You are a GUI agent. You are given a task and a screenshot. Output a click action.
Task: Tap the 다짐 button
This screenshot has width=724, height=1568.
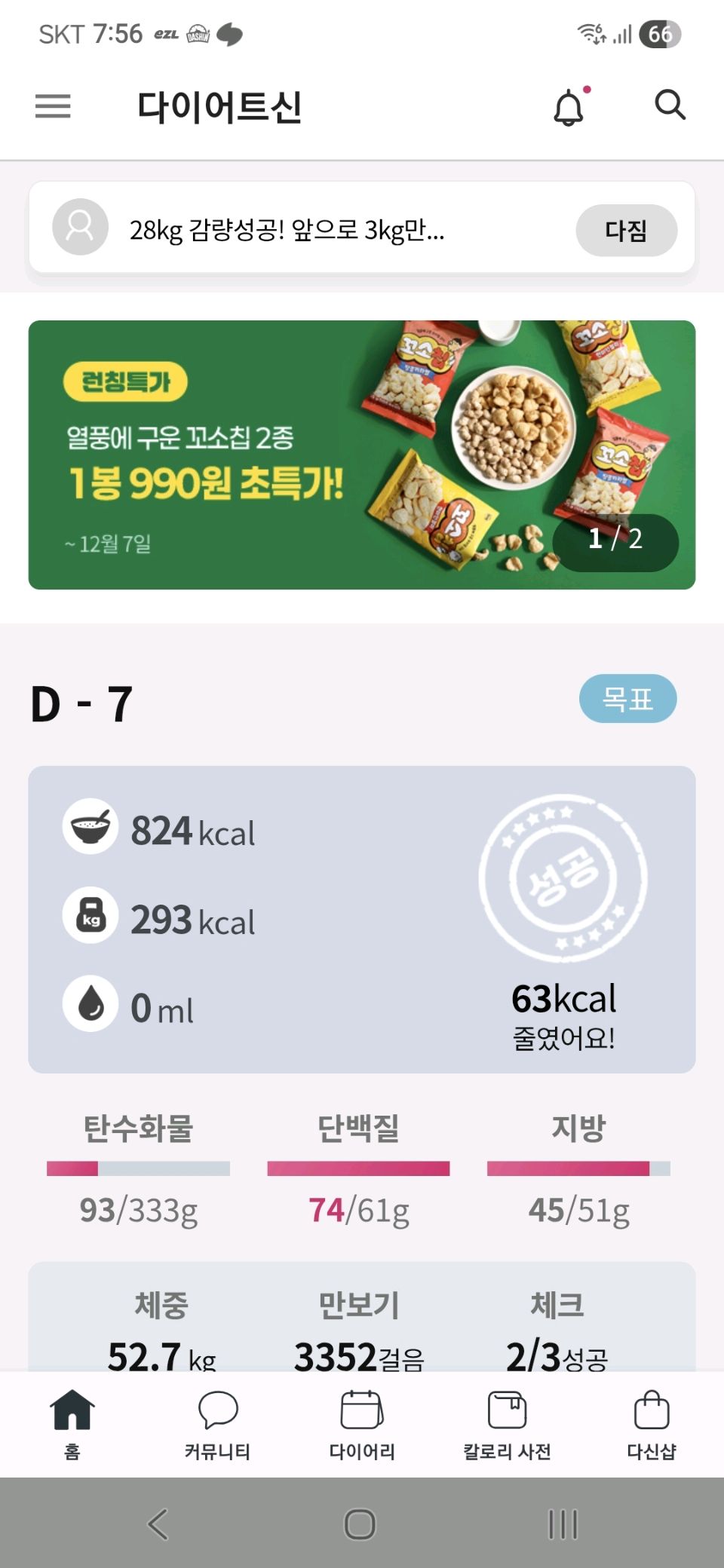(x=626, y=230)
